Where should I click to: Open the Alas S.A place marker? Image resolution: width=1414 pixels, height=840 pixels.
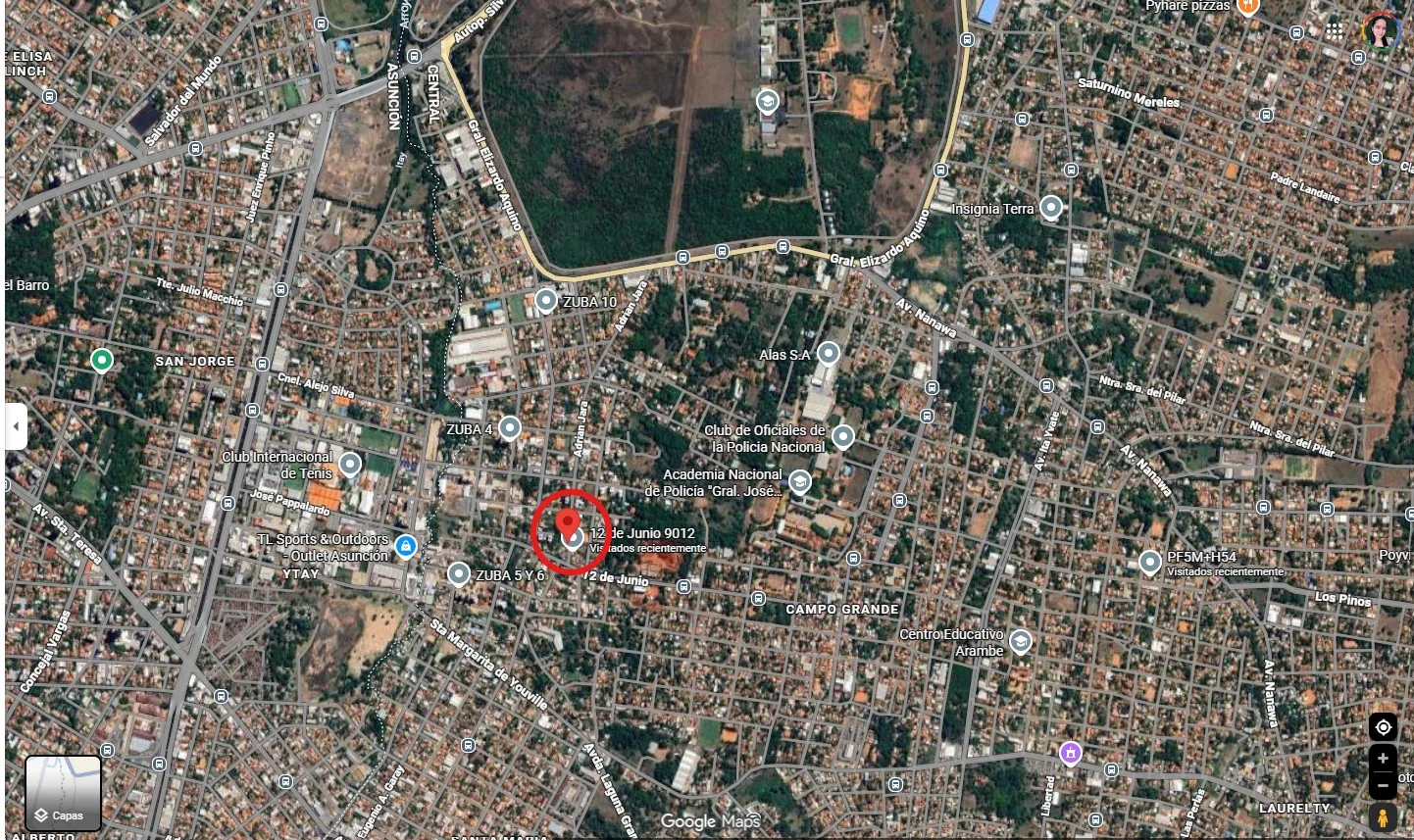(829, 353)
